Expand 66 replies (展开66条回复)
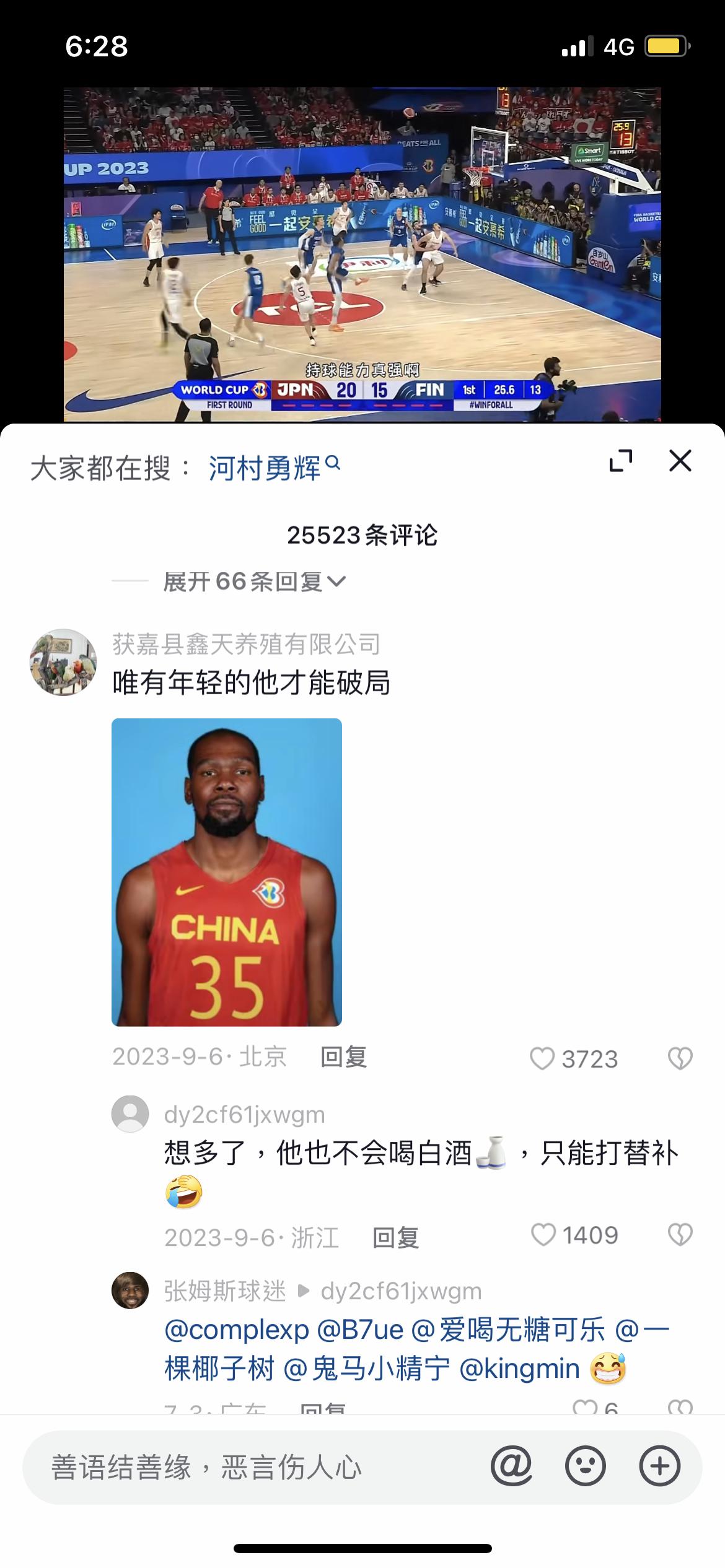 pyautogui.click(x=254, y=581)
